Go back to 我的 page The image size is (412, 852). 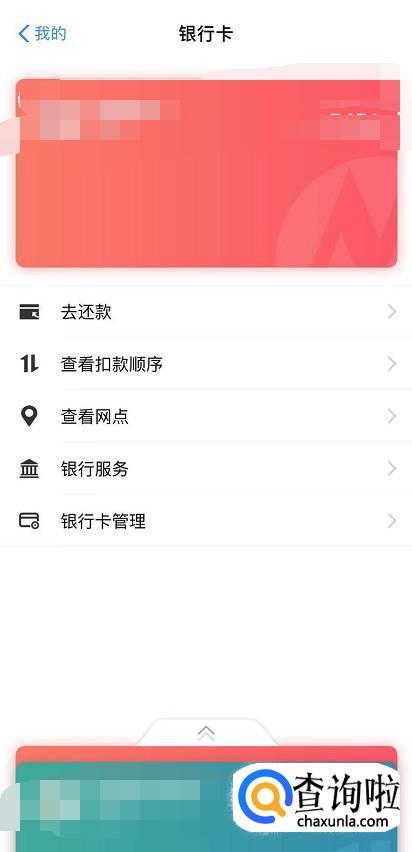point(42,34)
